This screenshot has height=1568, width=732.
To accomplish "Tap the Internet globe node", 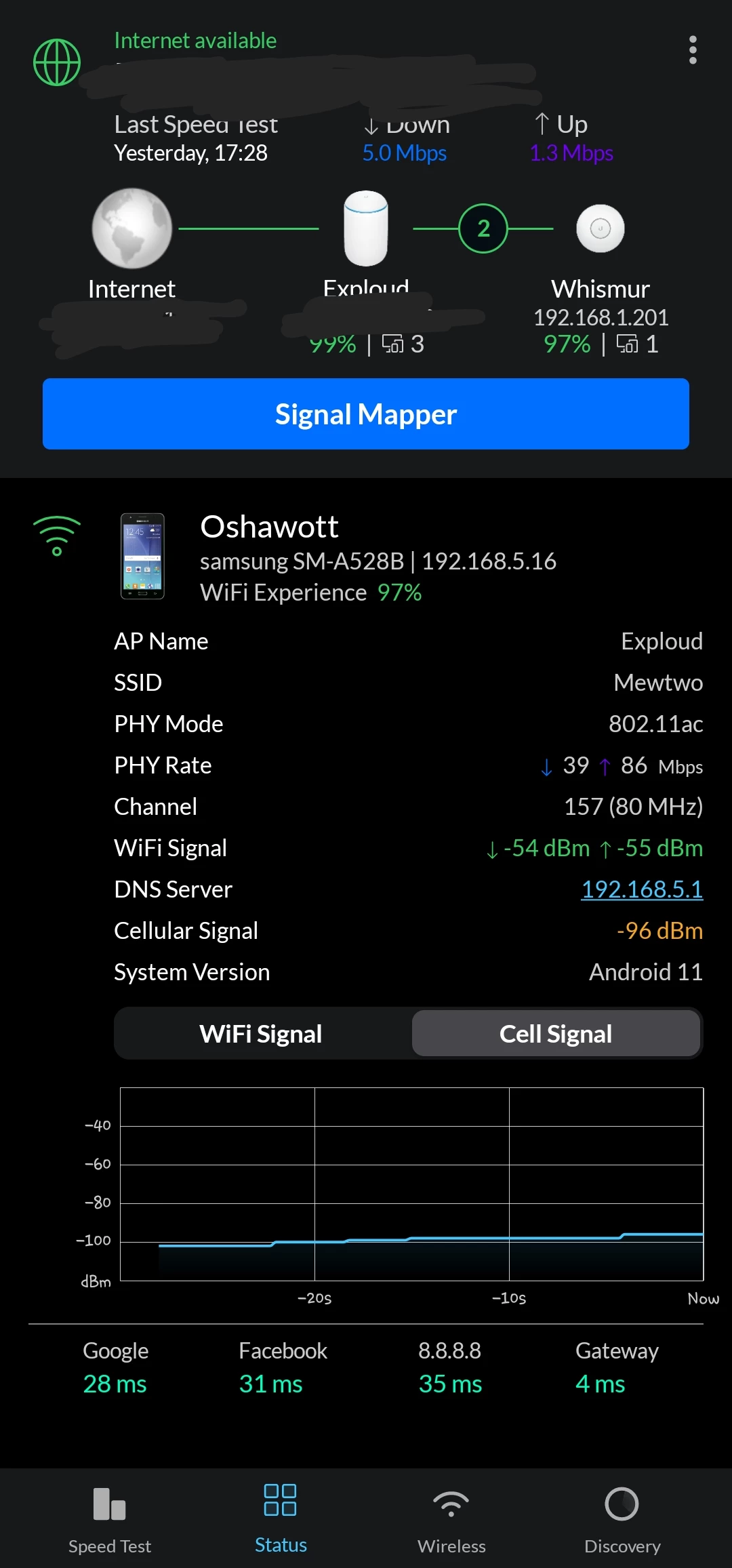I will tap(132, 229).
